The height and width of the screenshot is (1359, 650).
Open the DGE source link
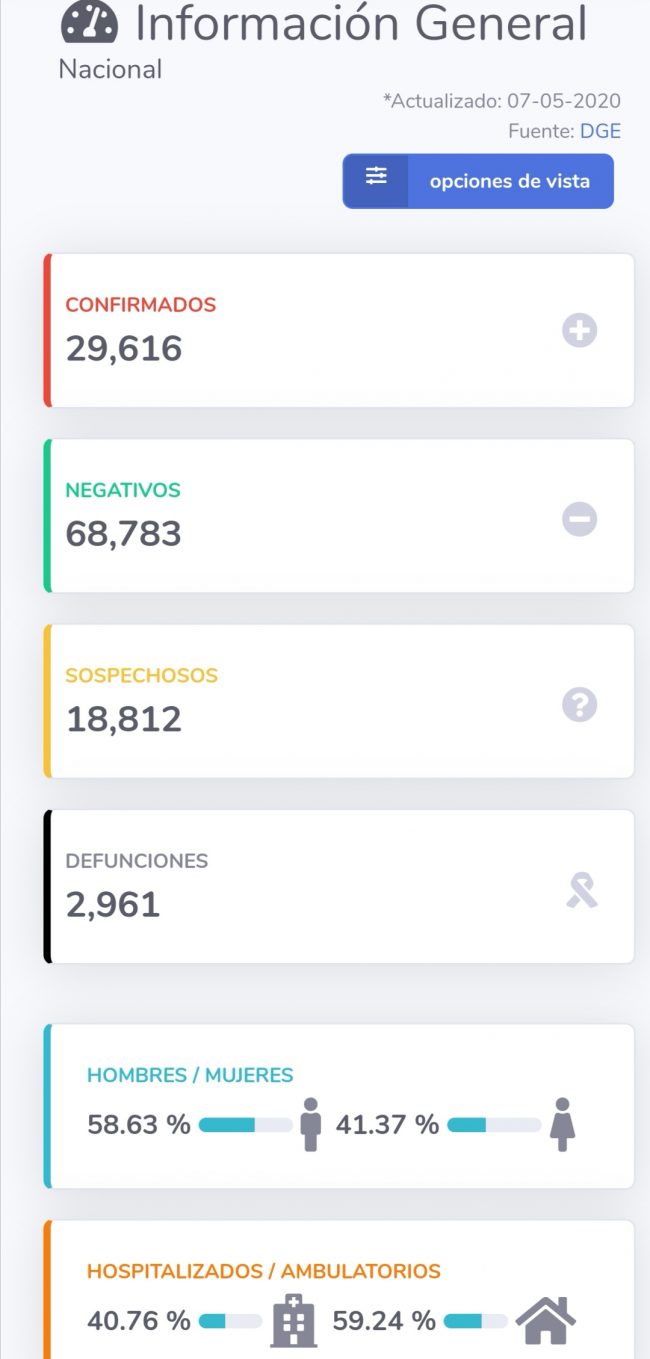pyautogui.click(x=600, y=131)
